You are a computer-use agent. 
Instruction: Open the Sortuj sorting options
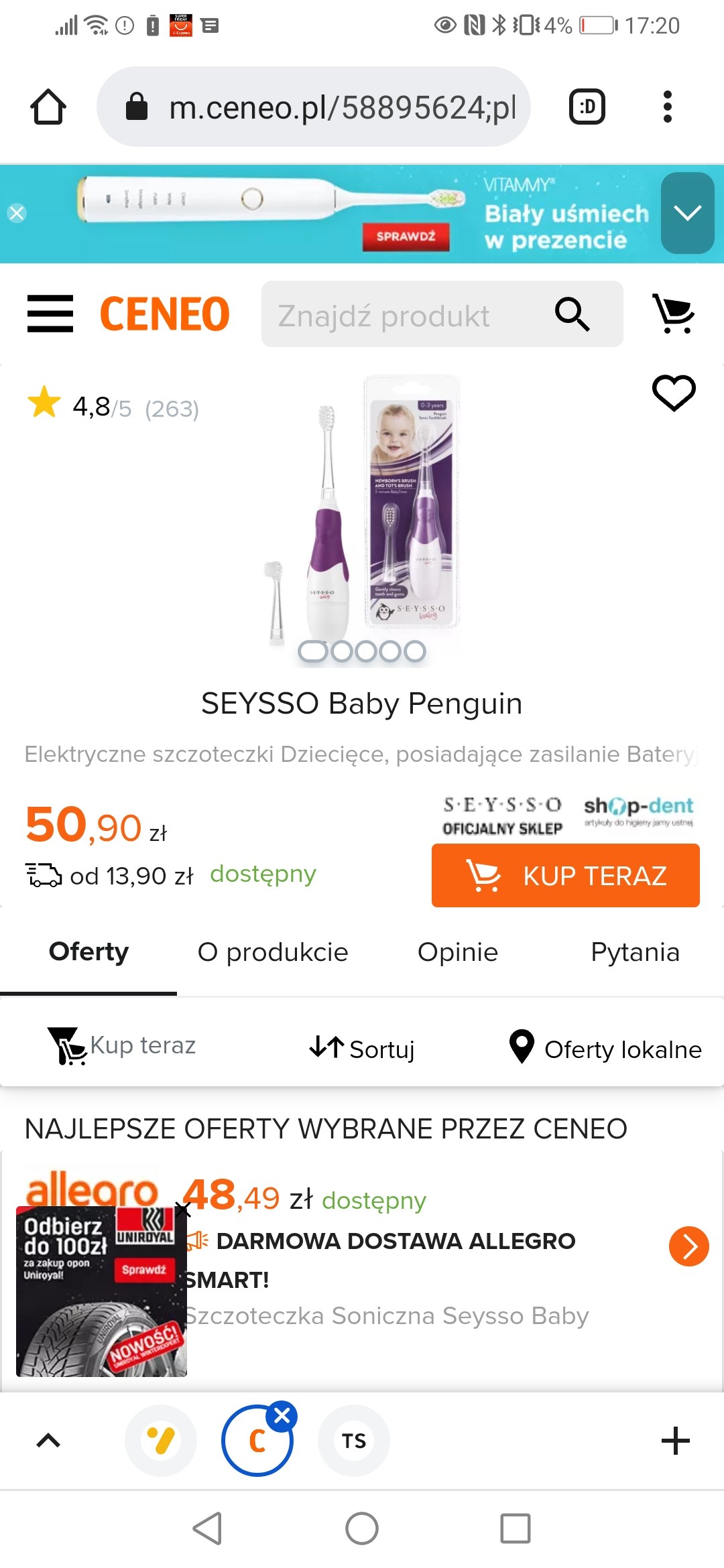point(362,1048)
